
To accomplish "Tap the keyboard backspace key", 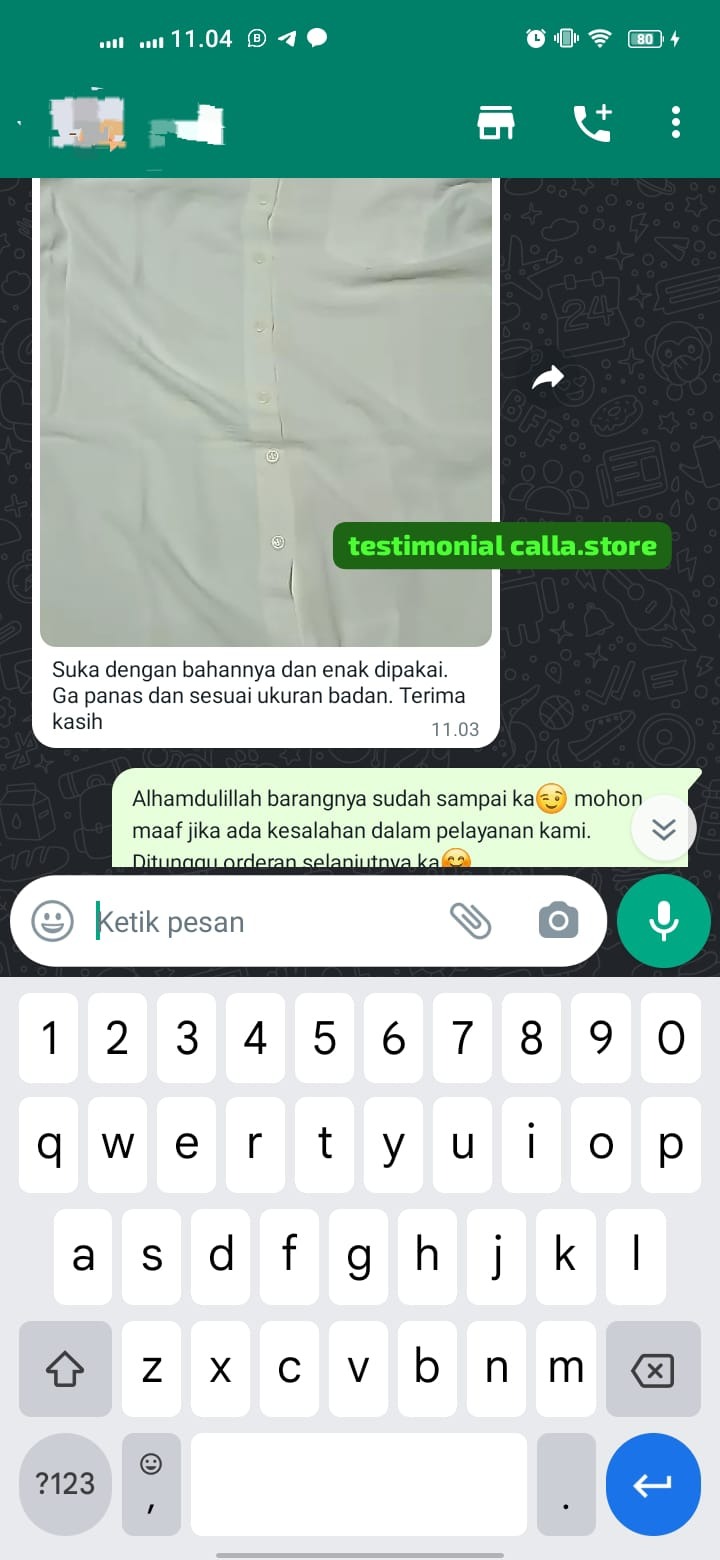I will [x=653, y=1370].
